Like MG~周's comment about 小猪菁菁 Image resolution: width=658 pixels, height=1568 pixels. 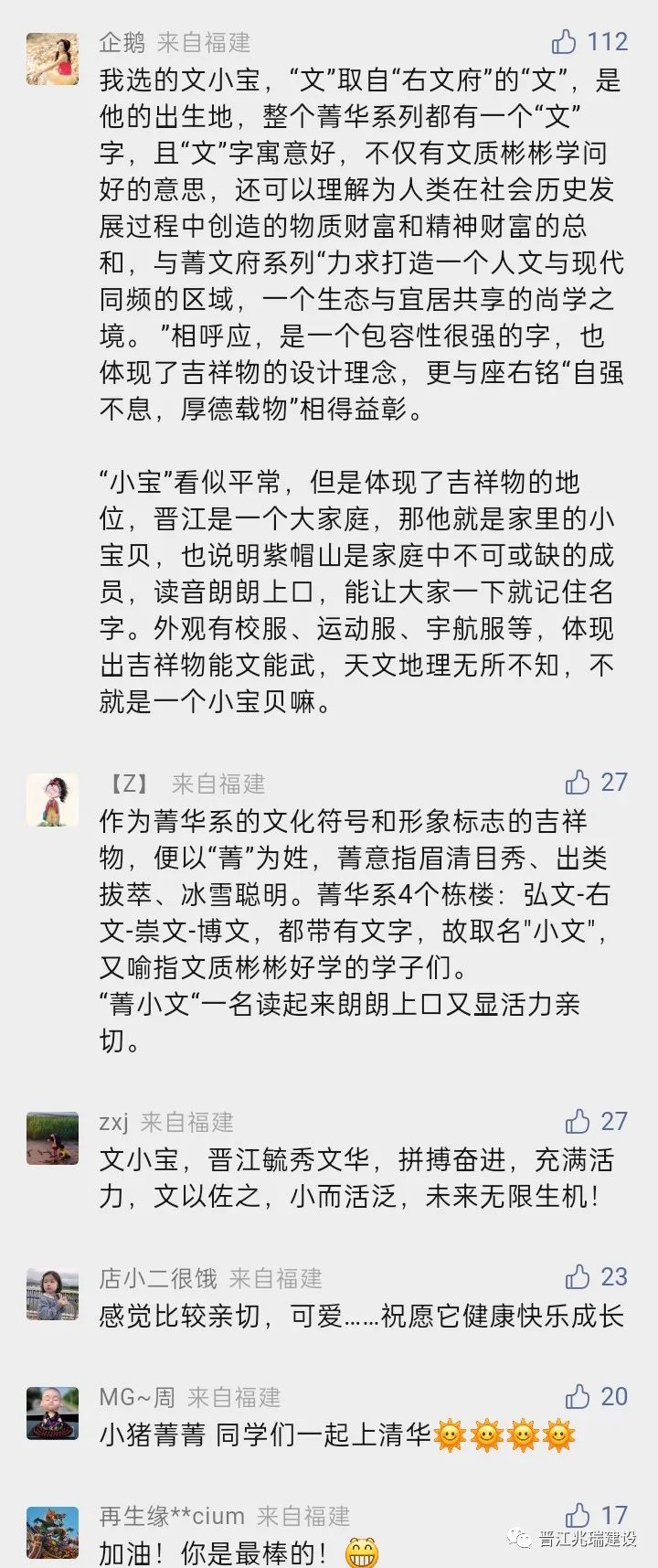[578, 1396]
